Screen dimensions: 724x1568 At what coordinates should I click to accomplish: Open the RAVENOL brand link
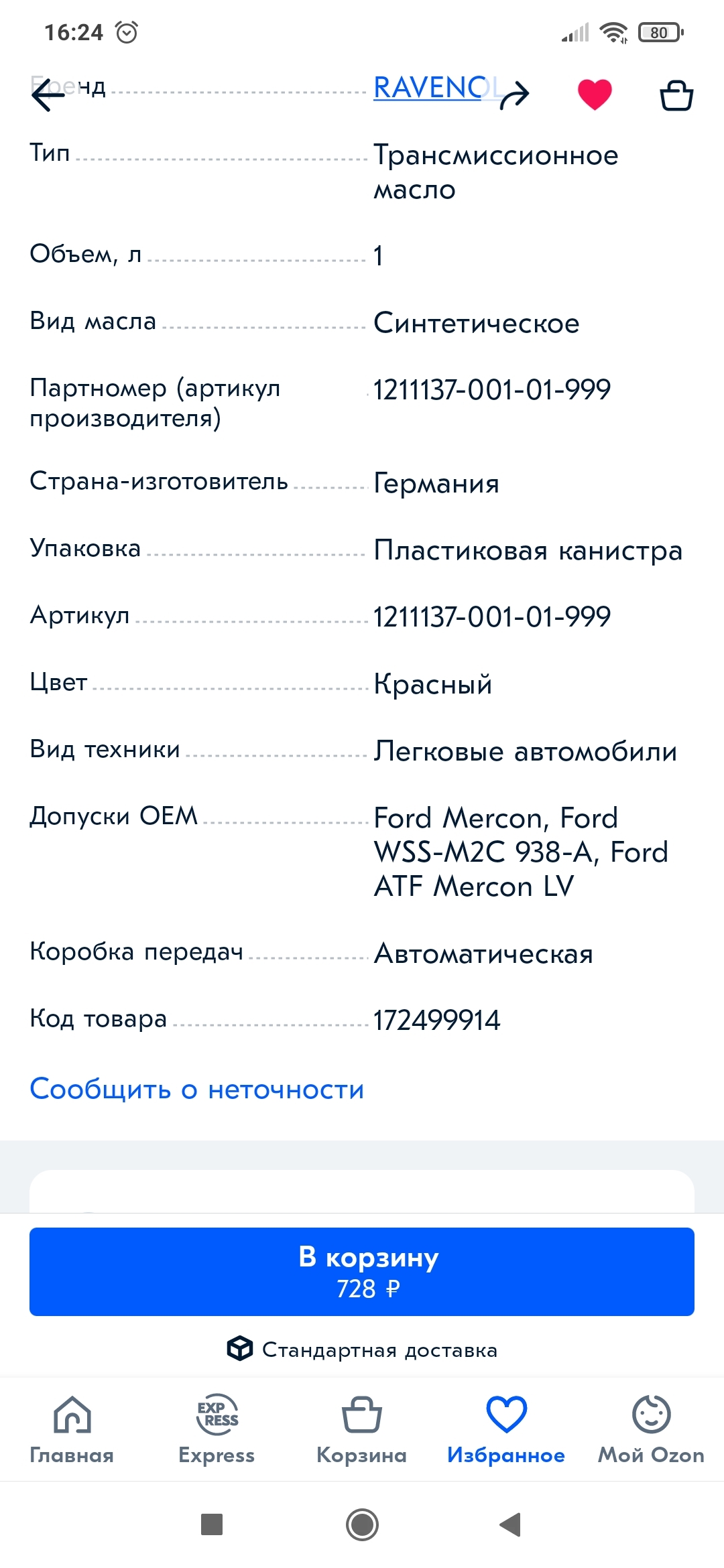coord(436,88)
